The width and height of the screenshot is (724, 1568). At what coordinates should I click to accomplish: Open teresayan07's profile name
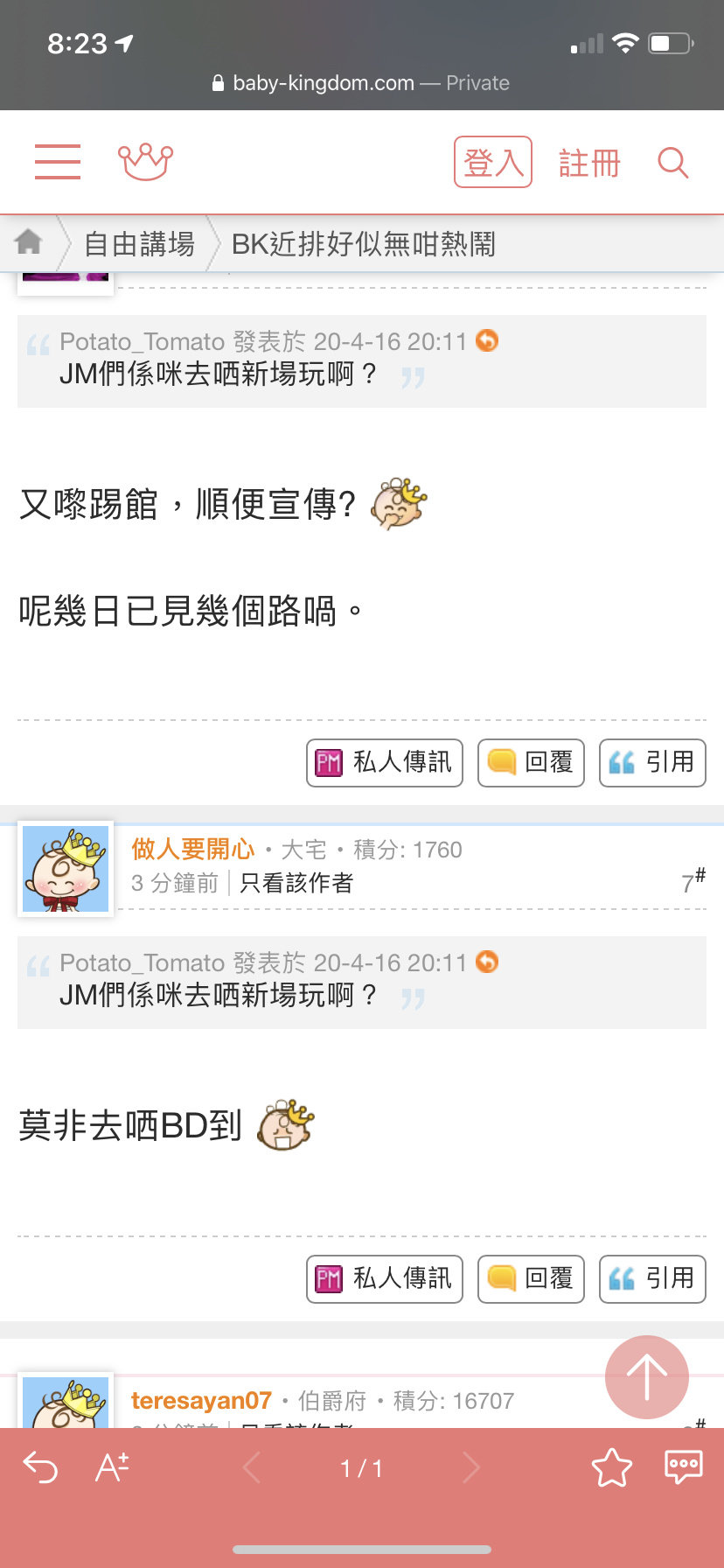point(201,1400)
